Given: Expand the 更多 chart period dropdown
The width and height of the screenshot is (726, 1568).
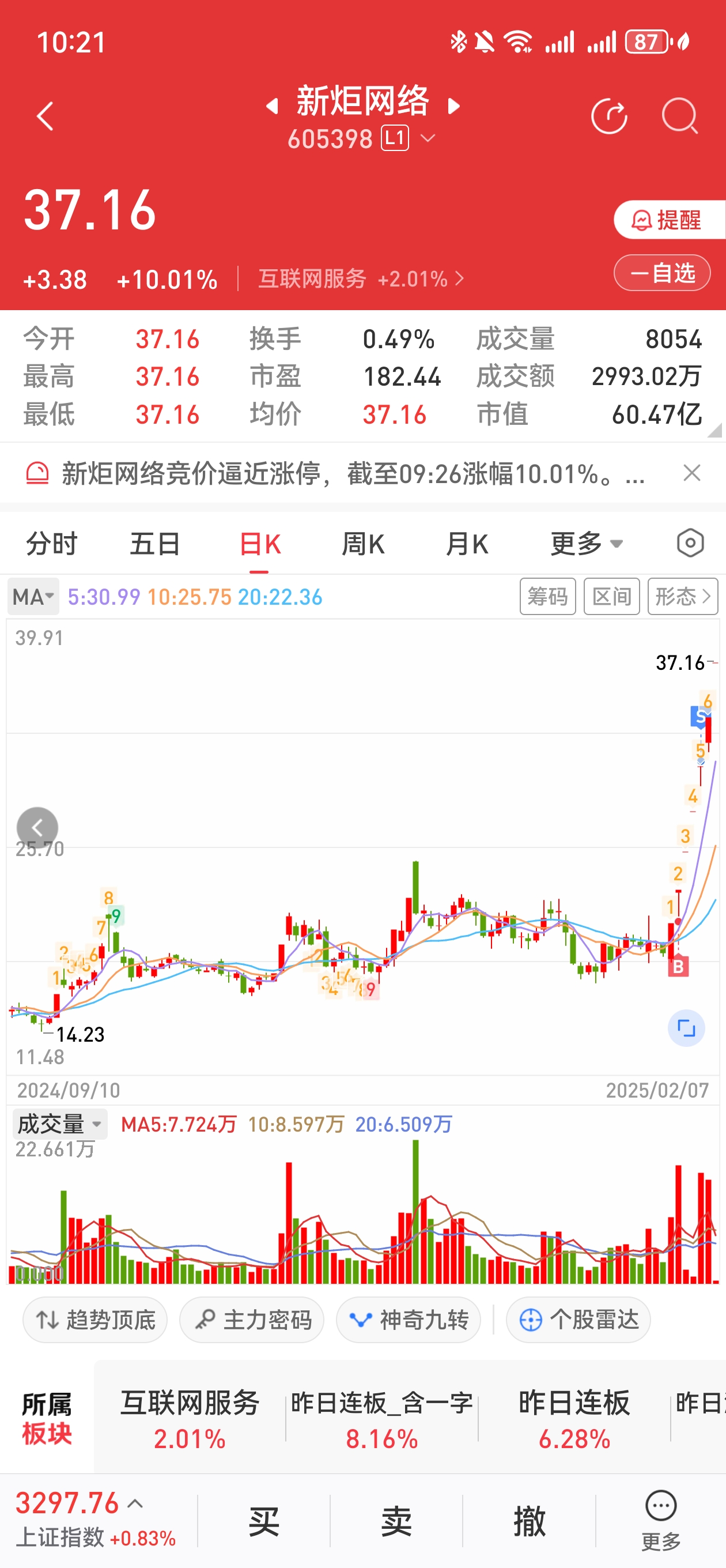Looking at the screenshot, I should pos(587,544).
